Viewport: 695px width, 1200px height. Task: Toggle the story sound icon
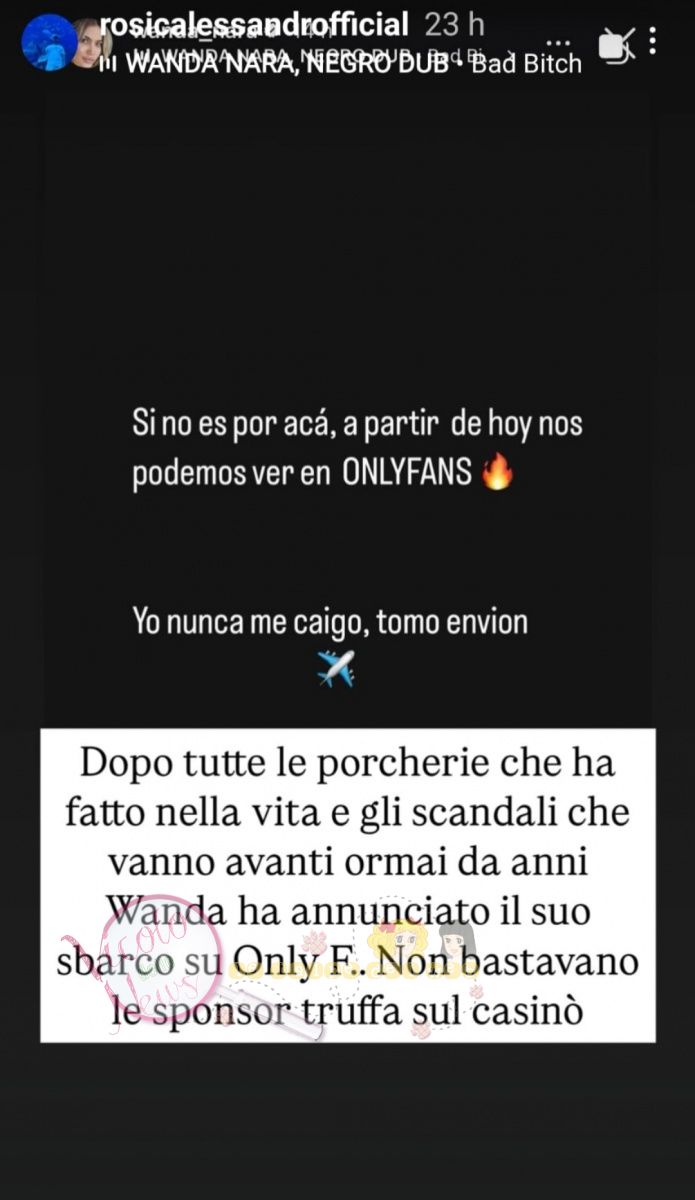coord(615,45)
